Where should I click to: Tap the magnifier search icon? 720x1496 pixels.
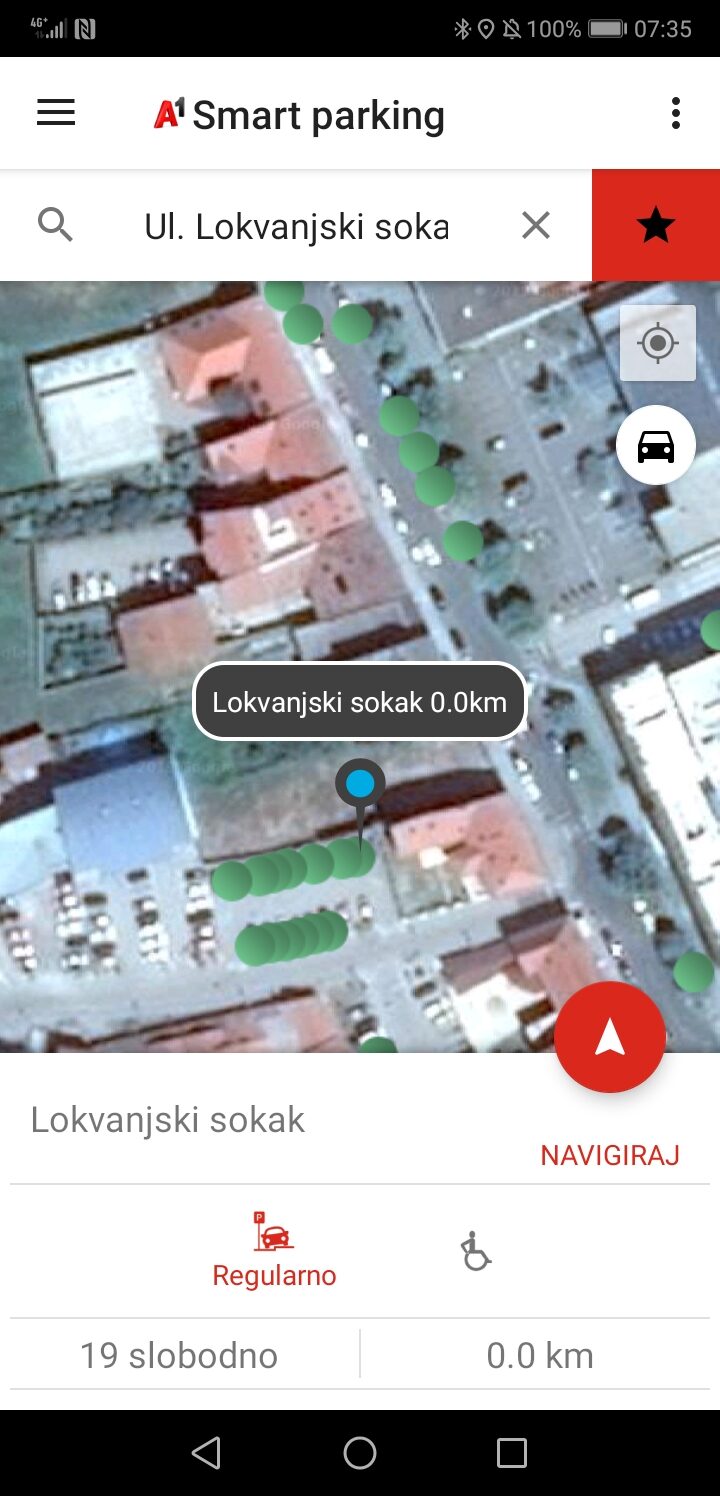point(56,226)
